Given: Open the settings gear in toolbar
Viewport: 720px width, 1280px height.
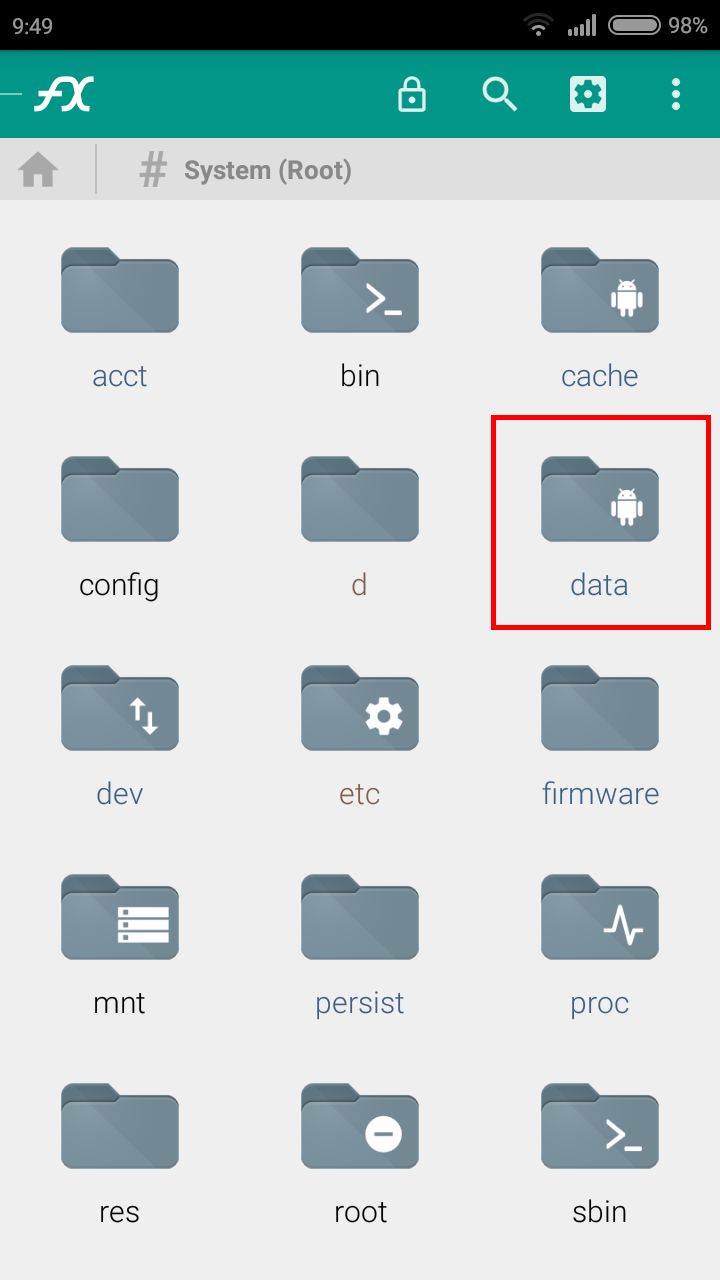Looking at the screenshot, I should (587, 95).
